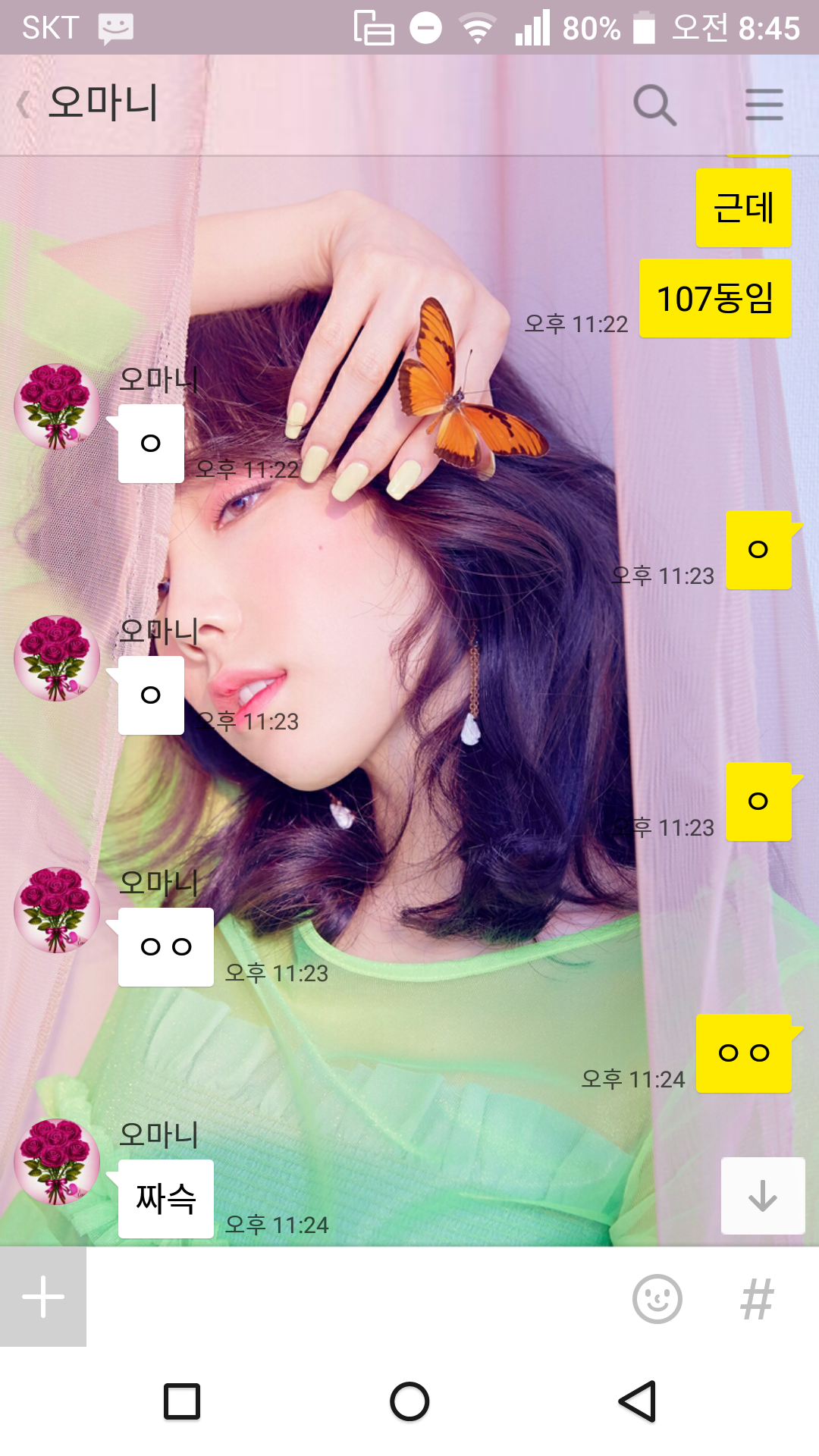
Task: Open the emoticon picker
Action: (657, 1298)
